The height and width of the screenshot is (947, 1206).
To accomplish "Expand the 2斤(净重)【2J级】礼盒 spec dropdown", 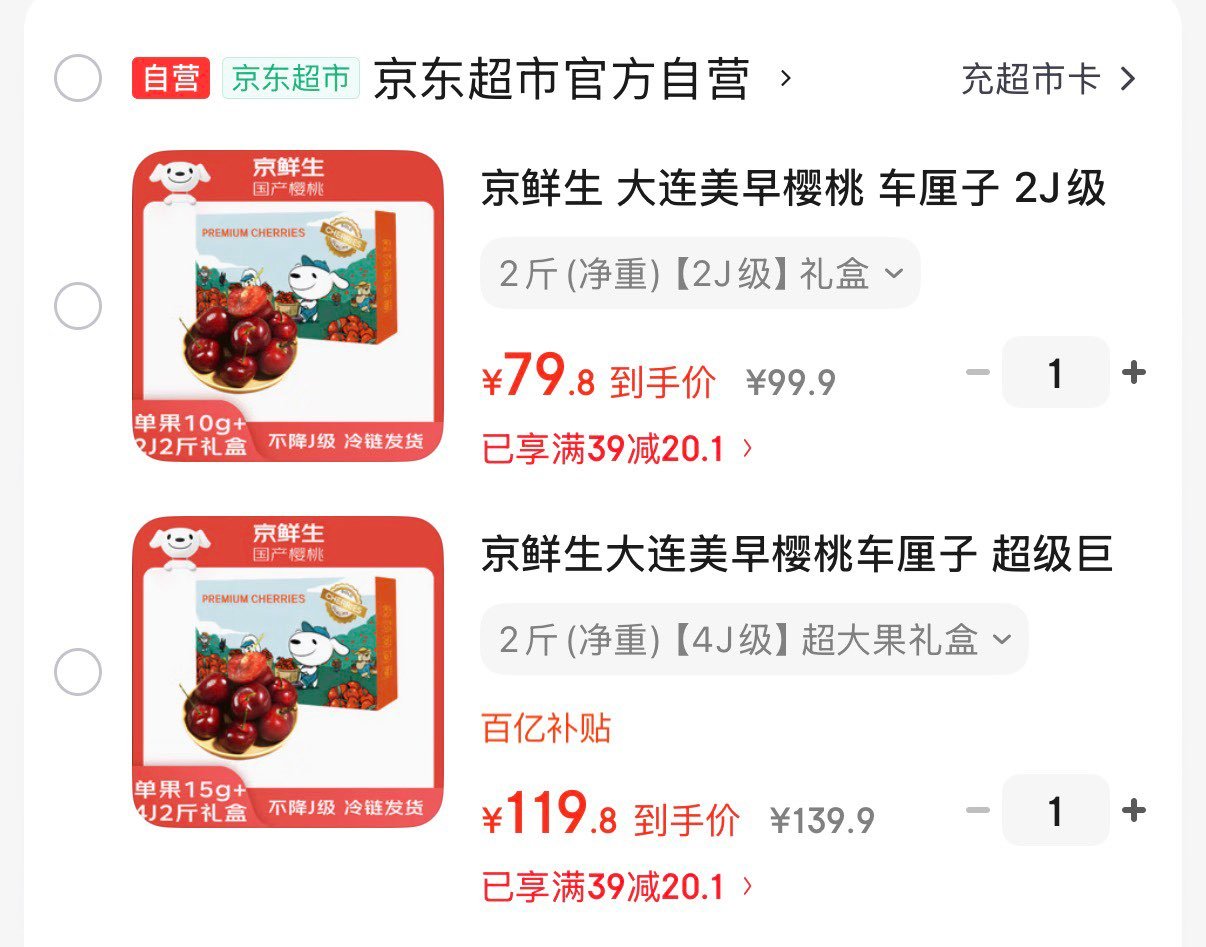I will [700, 274].
